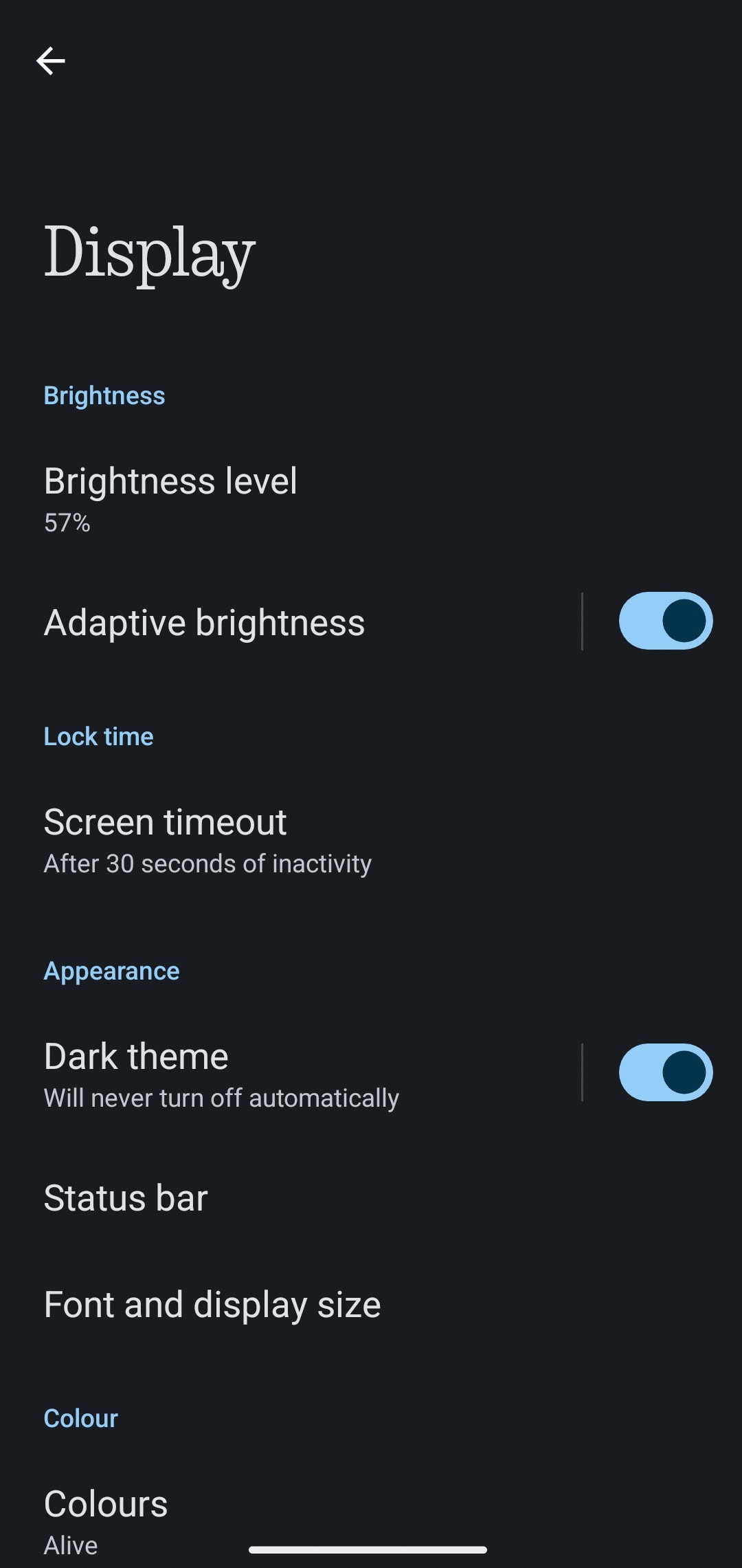Viewport: 742px width, 1568px height.
Task: Open Font and display size
Action: click(x=371, y=1304)
